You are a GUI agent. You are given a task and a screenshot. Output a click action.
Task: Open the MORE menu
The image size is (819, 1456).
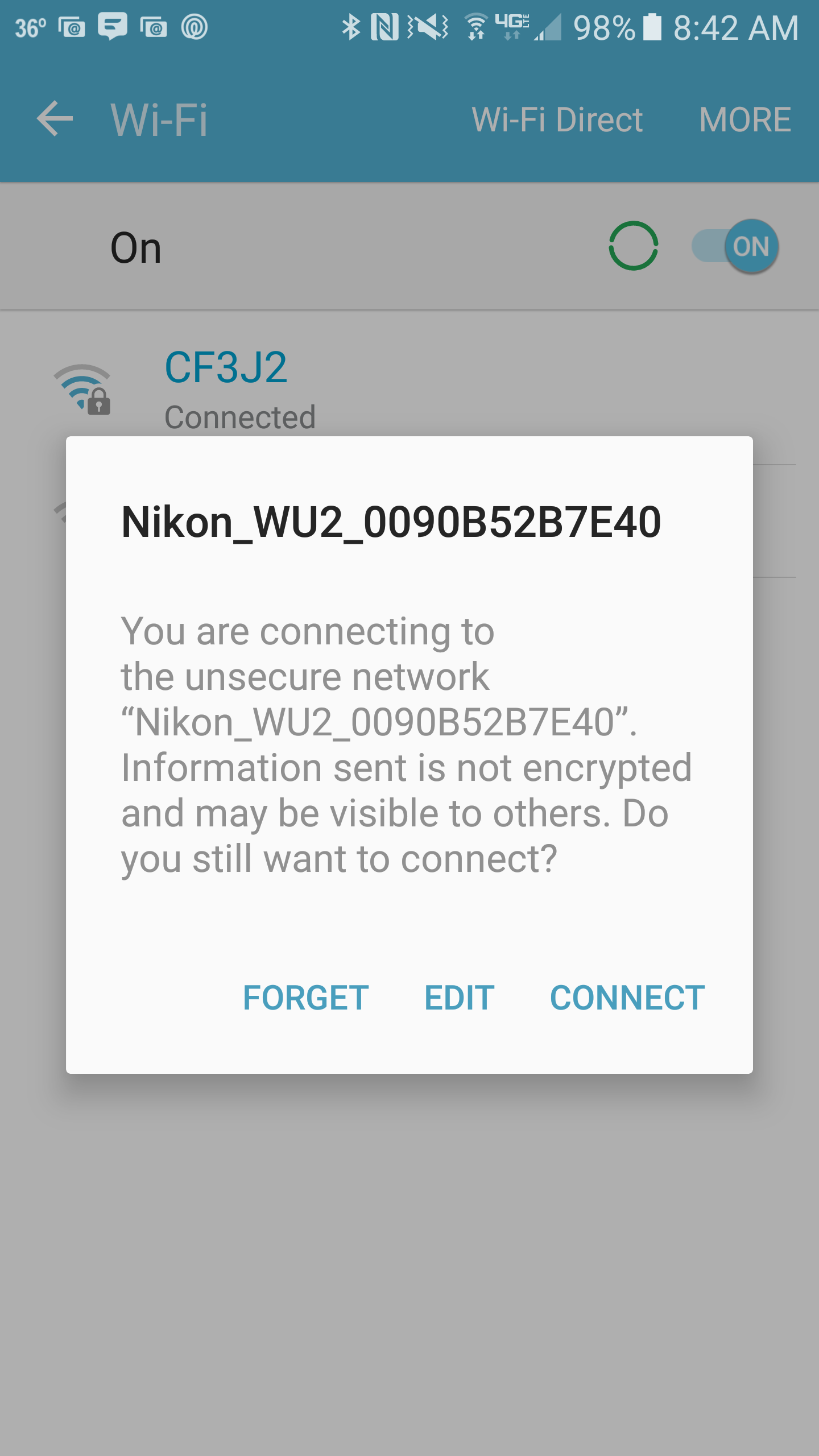(x=744, y=119)
